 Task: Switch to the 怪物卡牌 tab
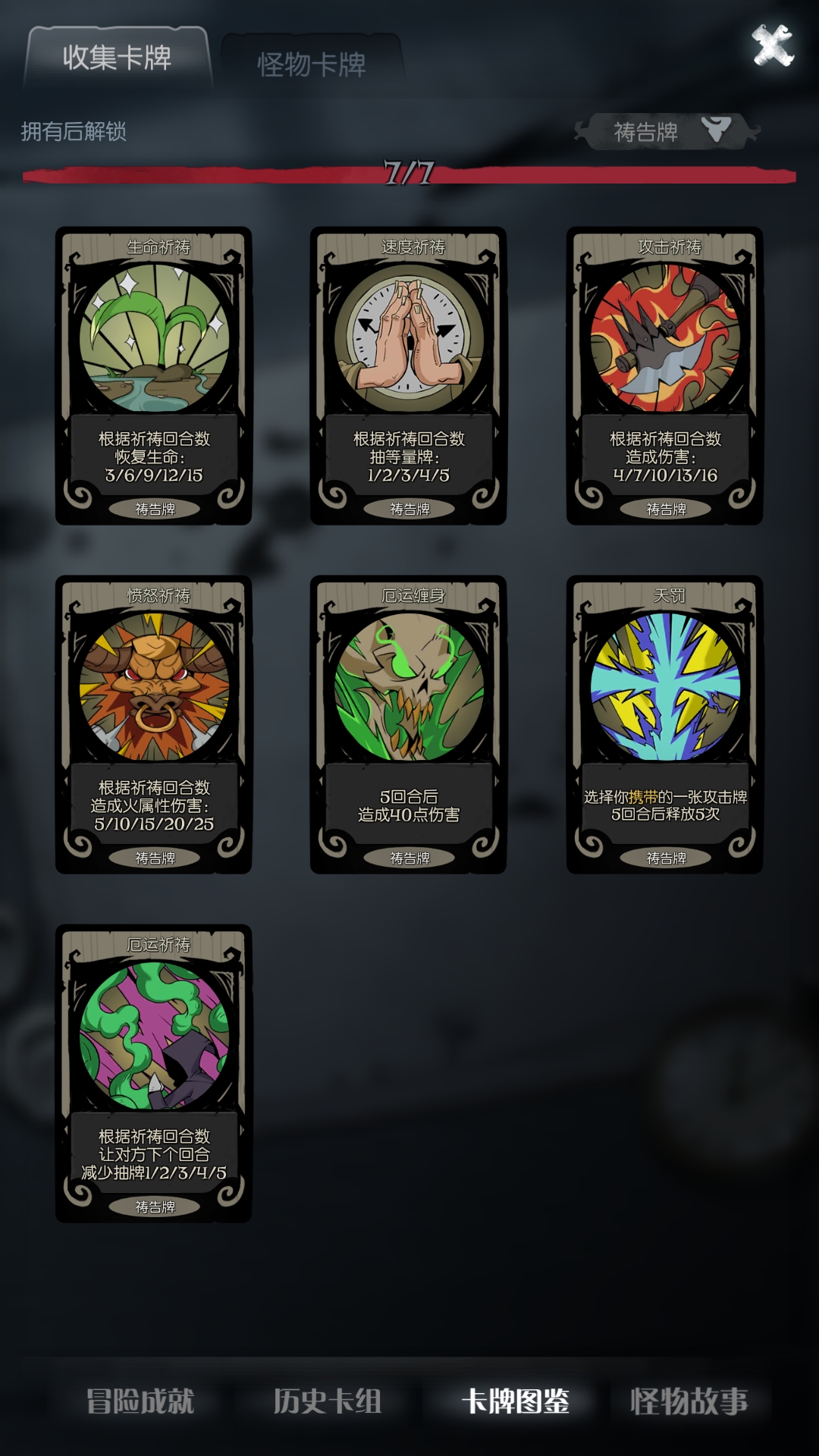coord(312,64)
